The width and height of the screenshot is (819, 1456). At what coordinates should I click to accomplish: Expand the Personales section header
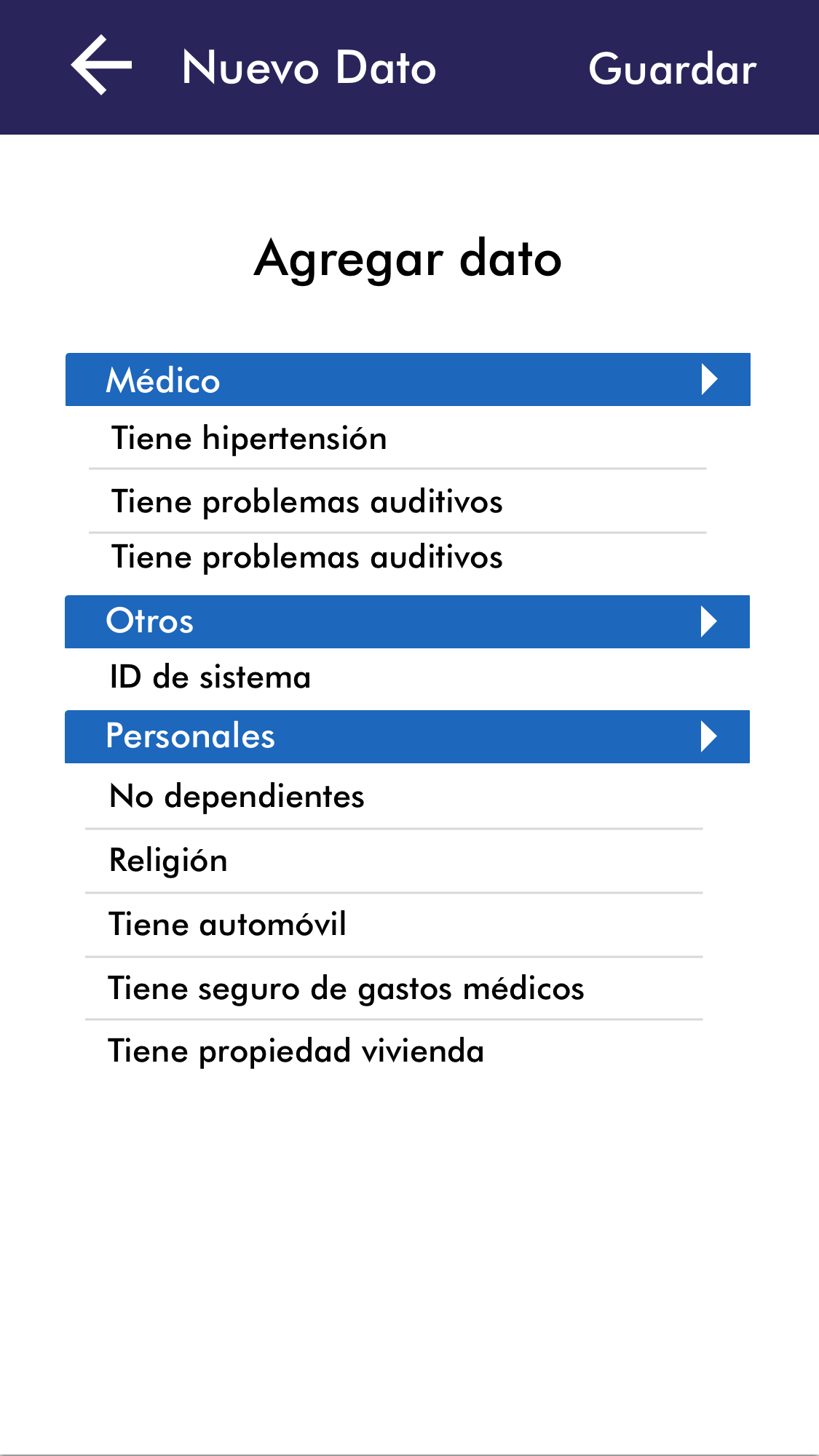tap(408, 736)
